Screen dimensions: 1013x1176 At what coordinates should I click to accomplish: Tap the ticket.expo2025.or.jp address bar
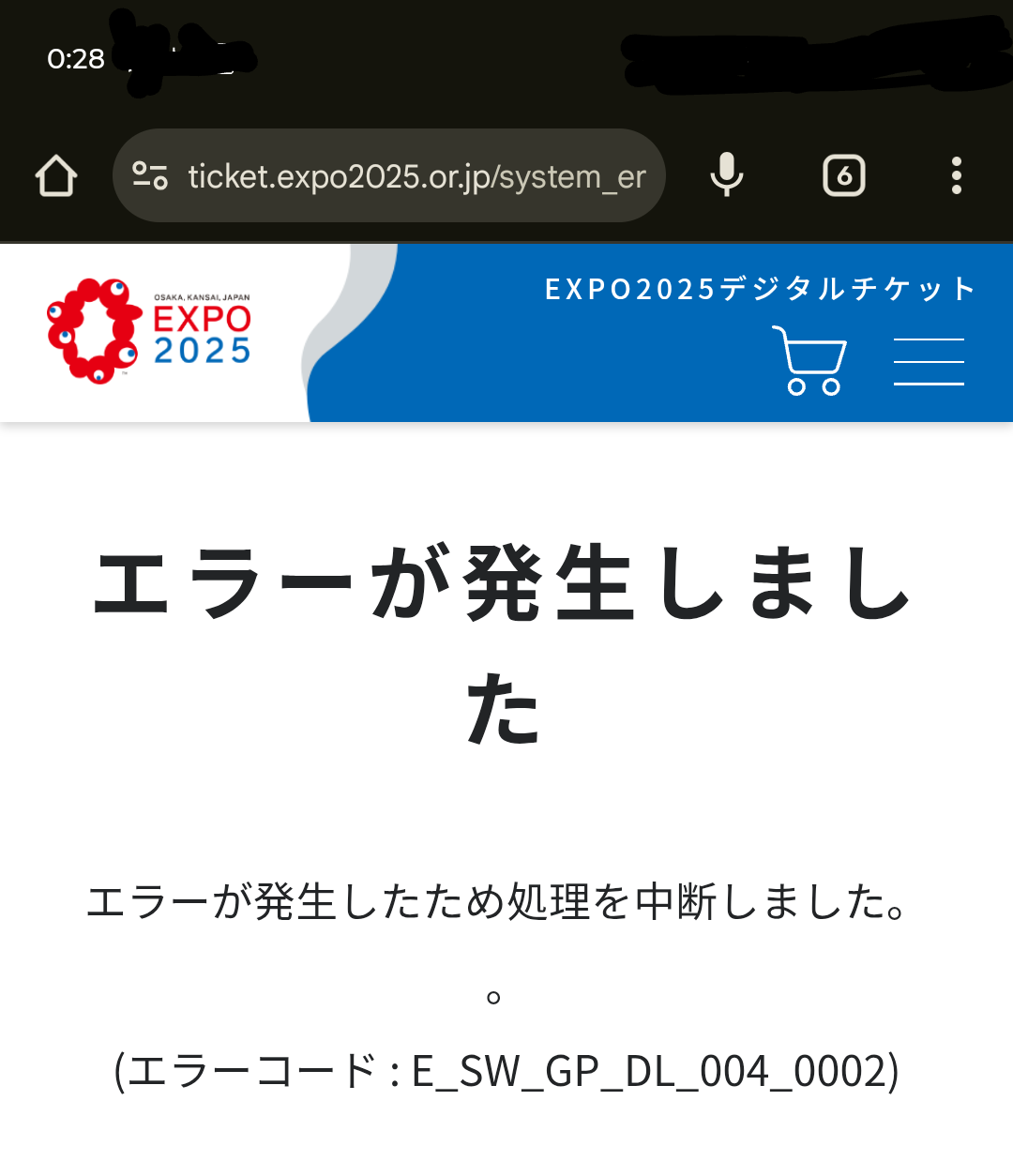click(416, 176)
